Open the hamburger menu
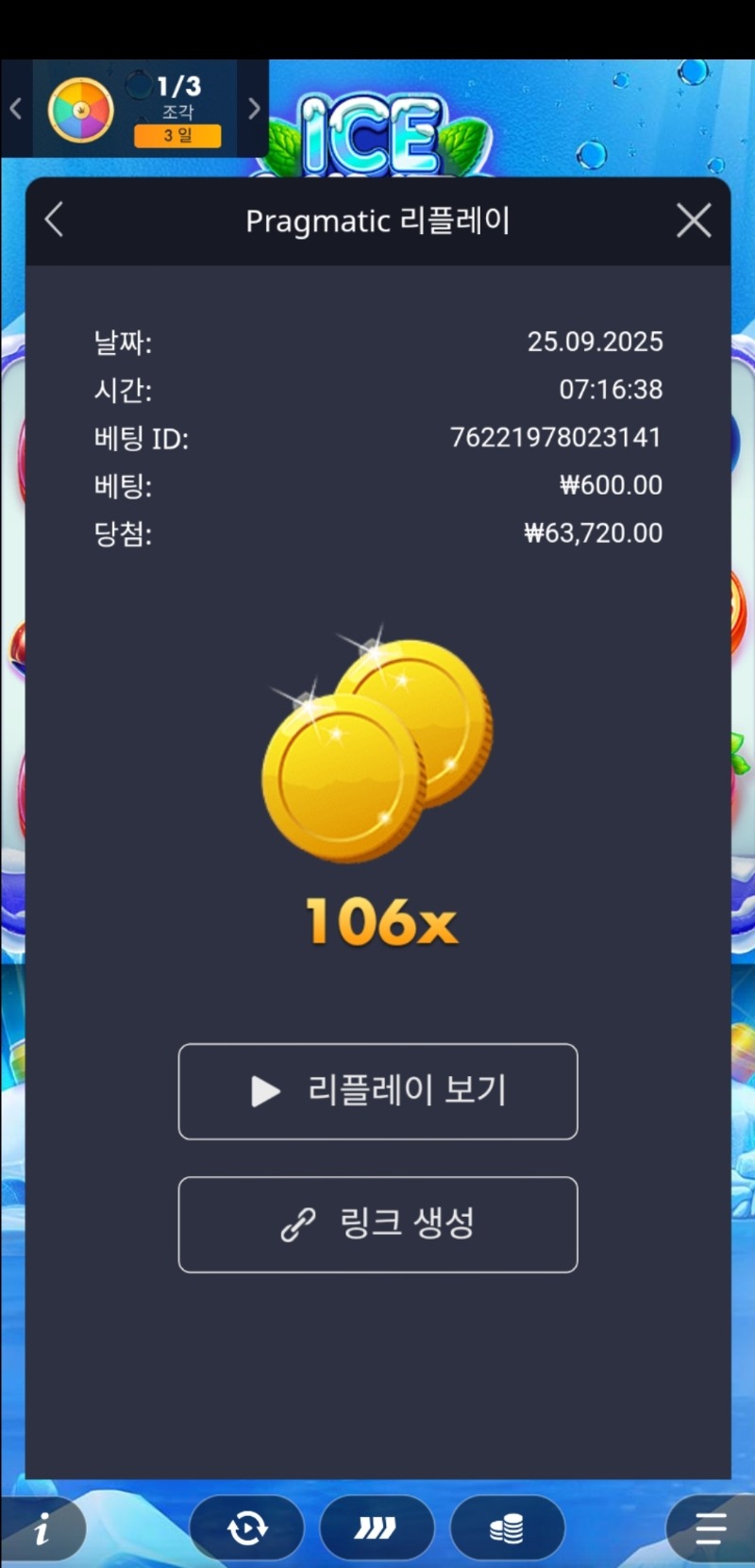The height and width of the screenshot is (1568, 755). pyautogui.click(x=710, y=1528)
